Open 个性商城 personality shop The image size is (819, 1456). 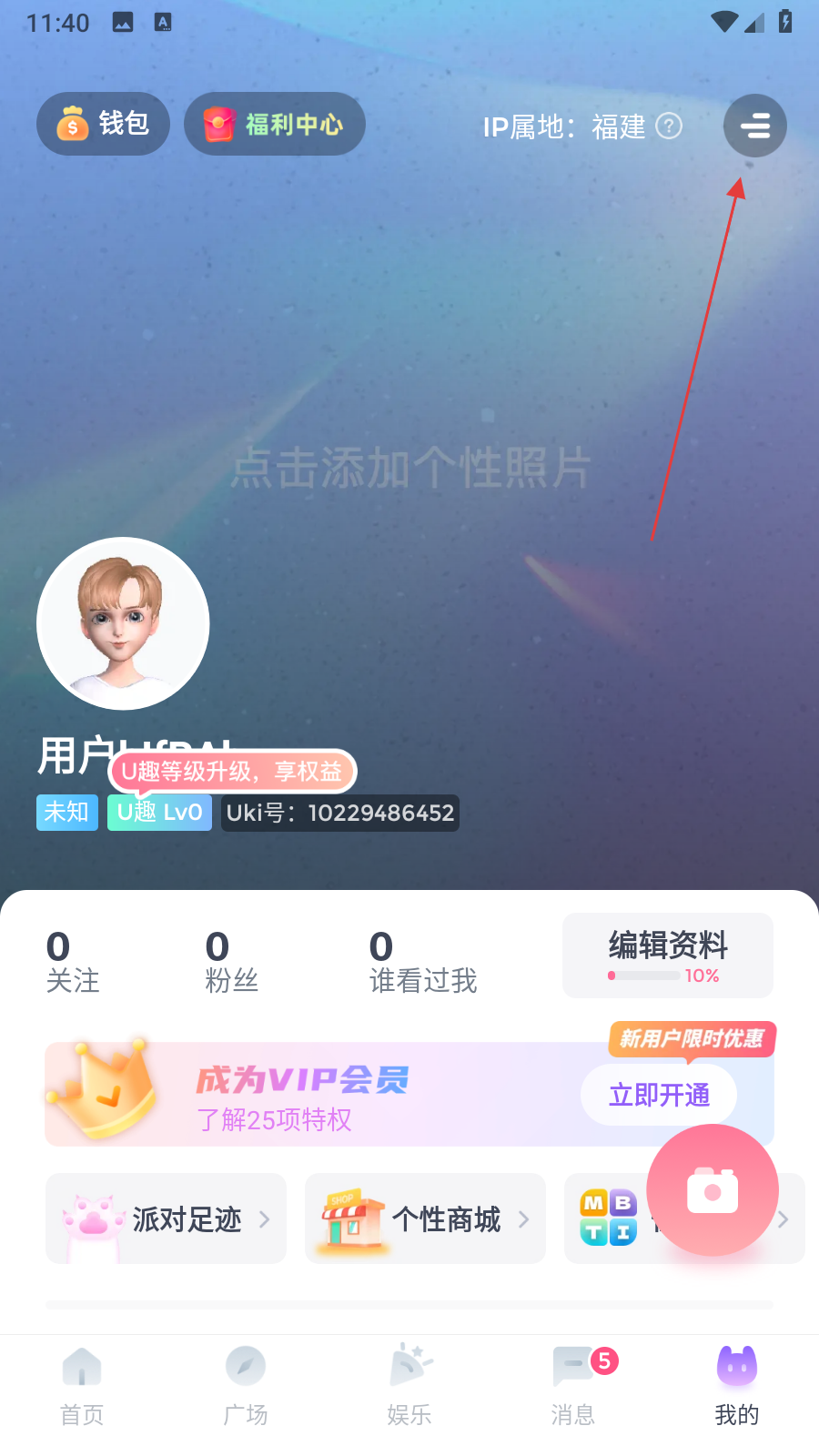point(425,1218)
